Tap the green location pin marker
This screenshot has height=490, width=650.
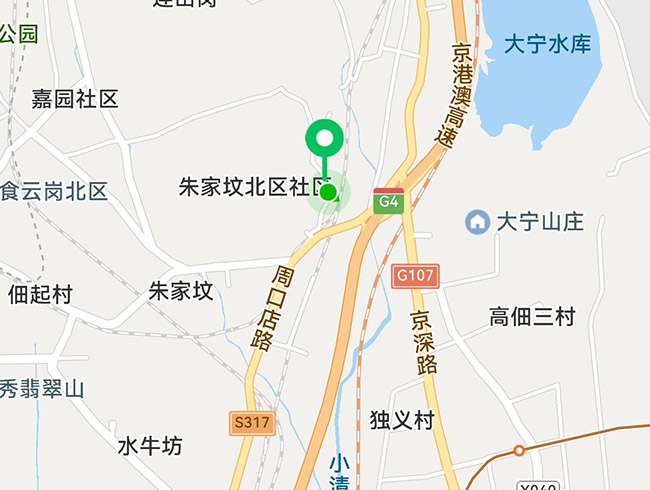[x=324, y=138]
